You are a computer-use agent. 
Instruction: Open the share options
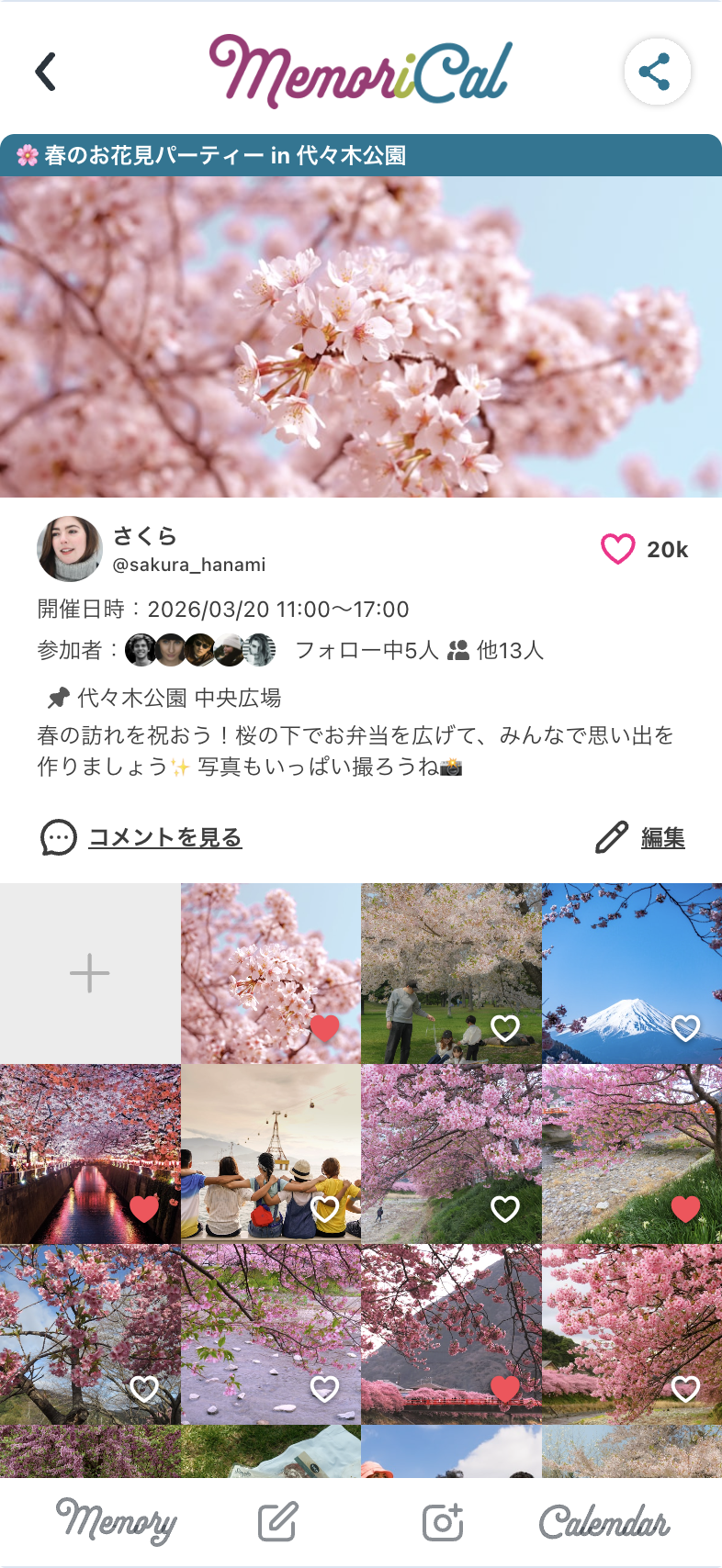(657, 73)
